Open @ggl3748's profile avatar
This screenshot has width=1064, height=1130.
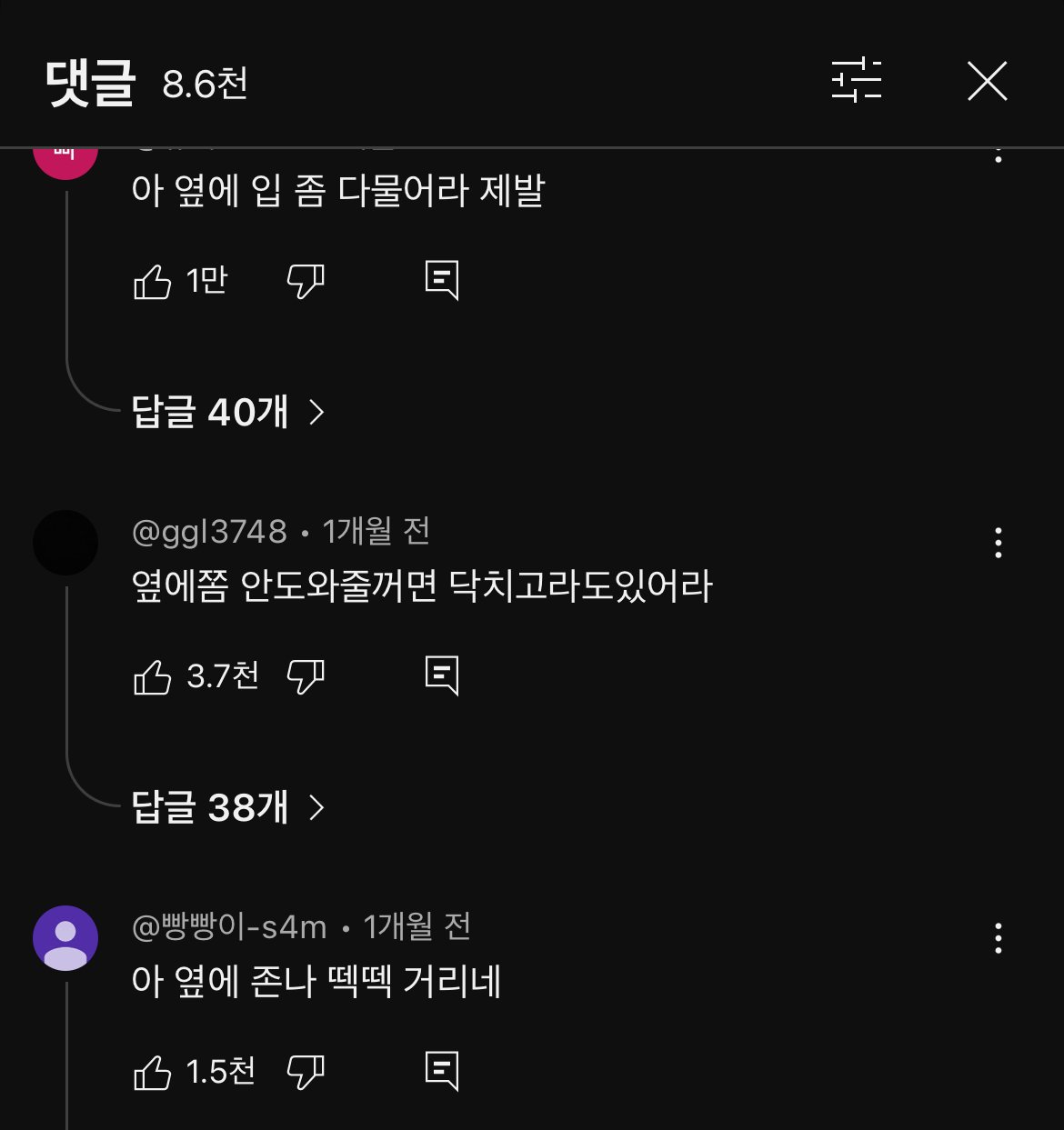click(65, 542)
